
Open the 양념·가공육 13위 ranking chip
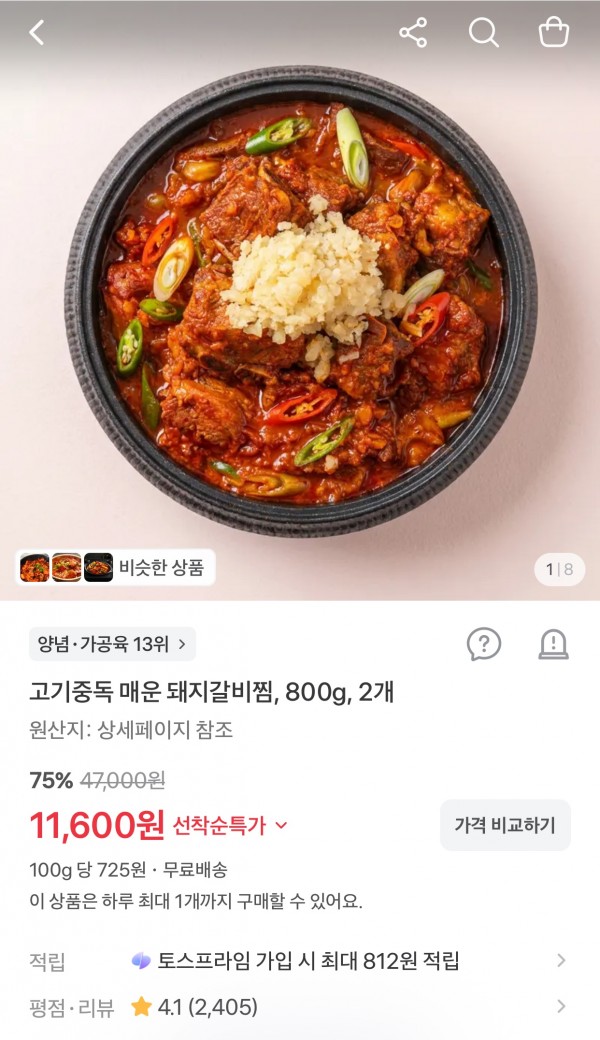[112, 644]
